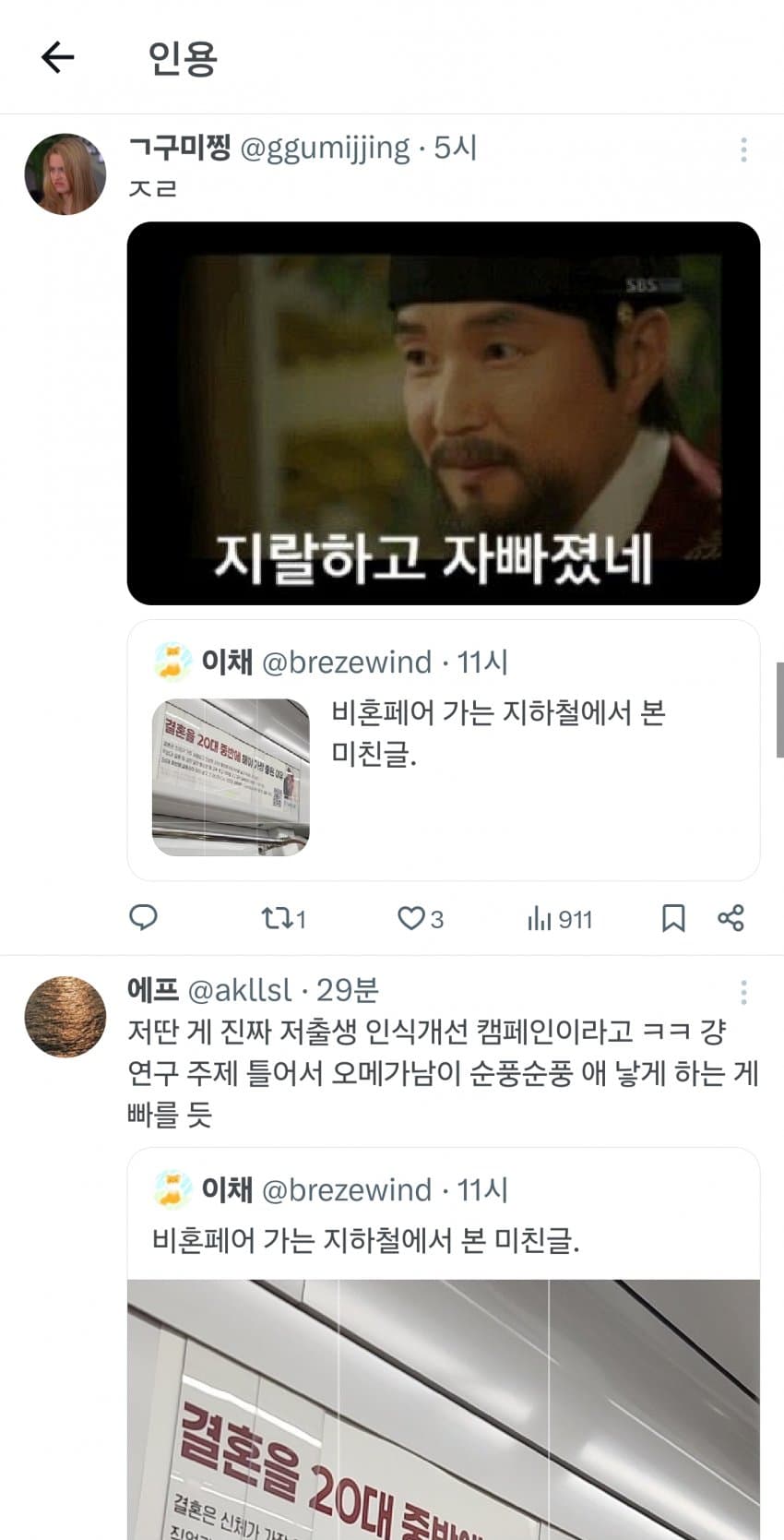The width and height of the screenshot is (784, 1540).
Task: Share ㄱ구미찡's post
Action: coord(731,918)
